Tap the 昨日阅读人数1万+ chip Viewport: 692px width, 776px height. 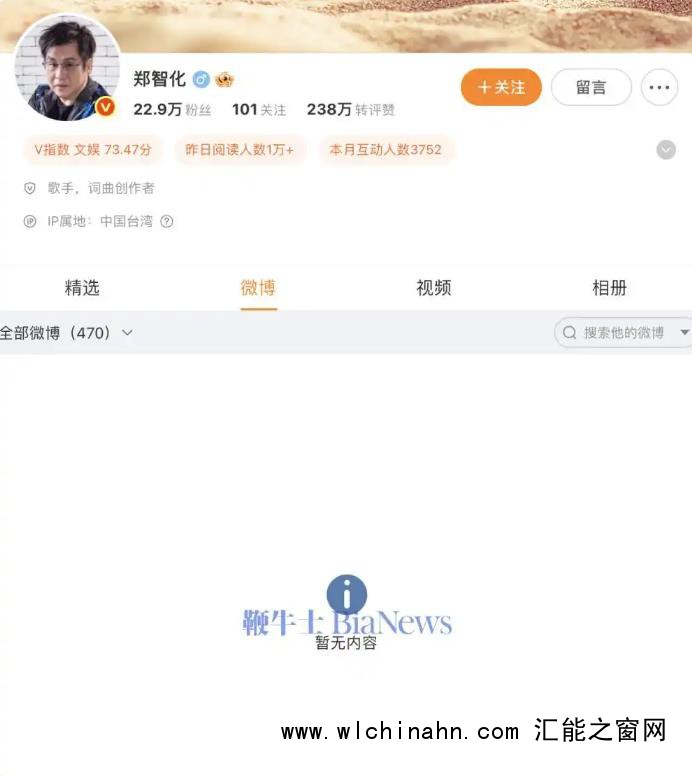[240, 150]
